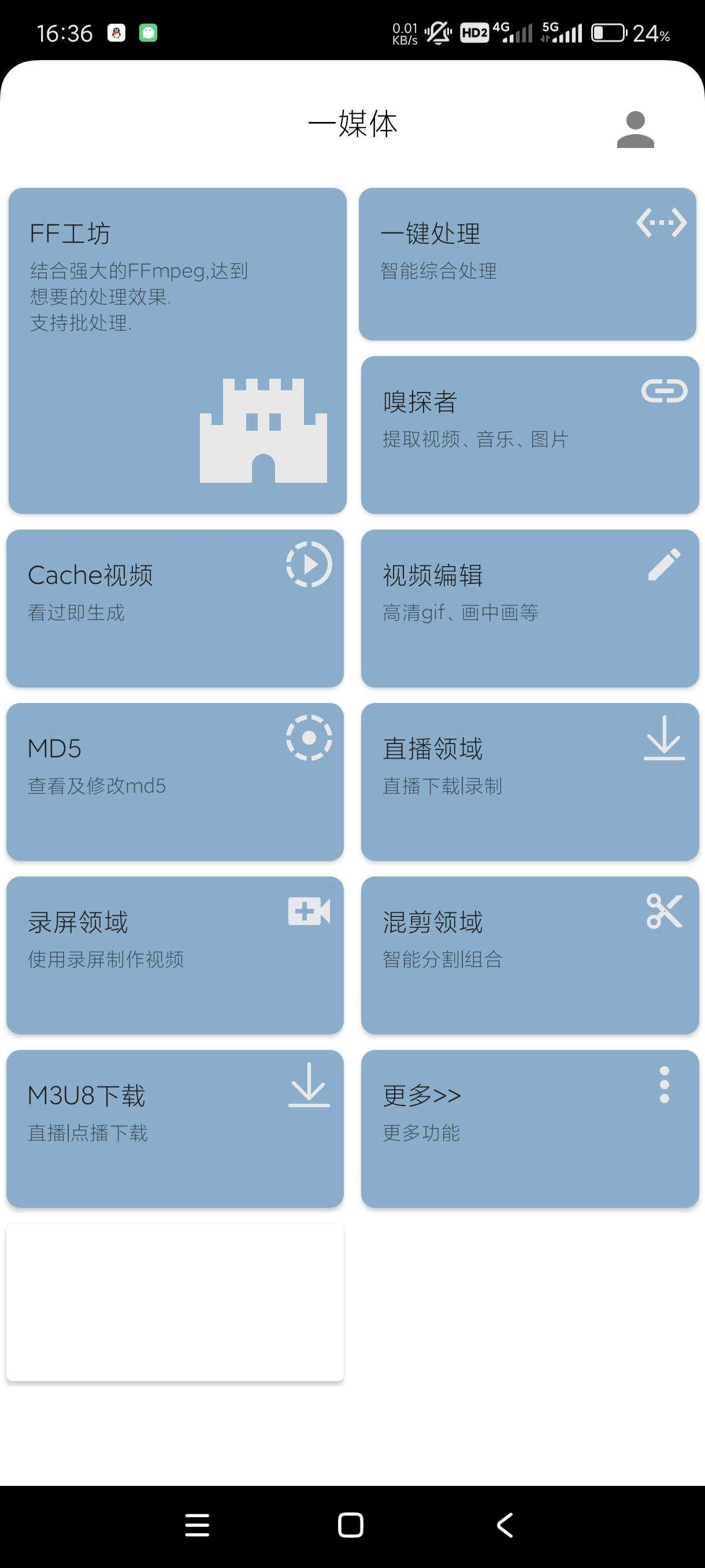Go back with system back button
This screenshot has height=1568, width=705.
tap(505, 1525)
